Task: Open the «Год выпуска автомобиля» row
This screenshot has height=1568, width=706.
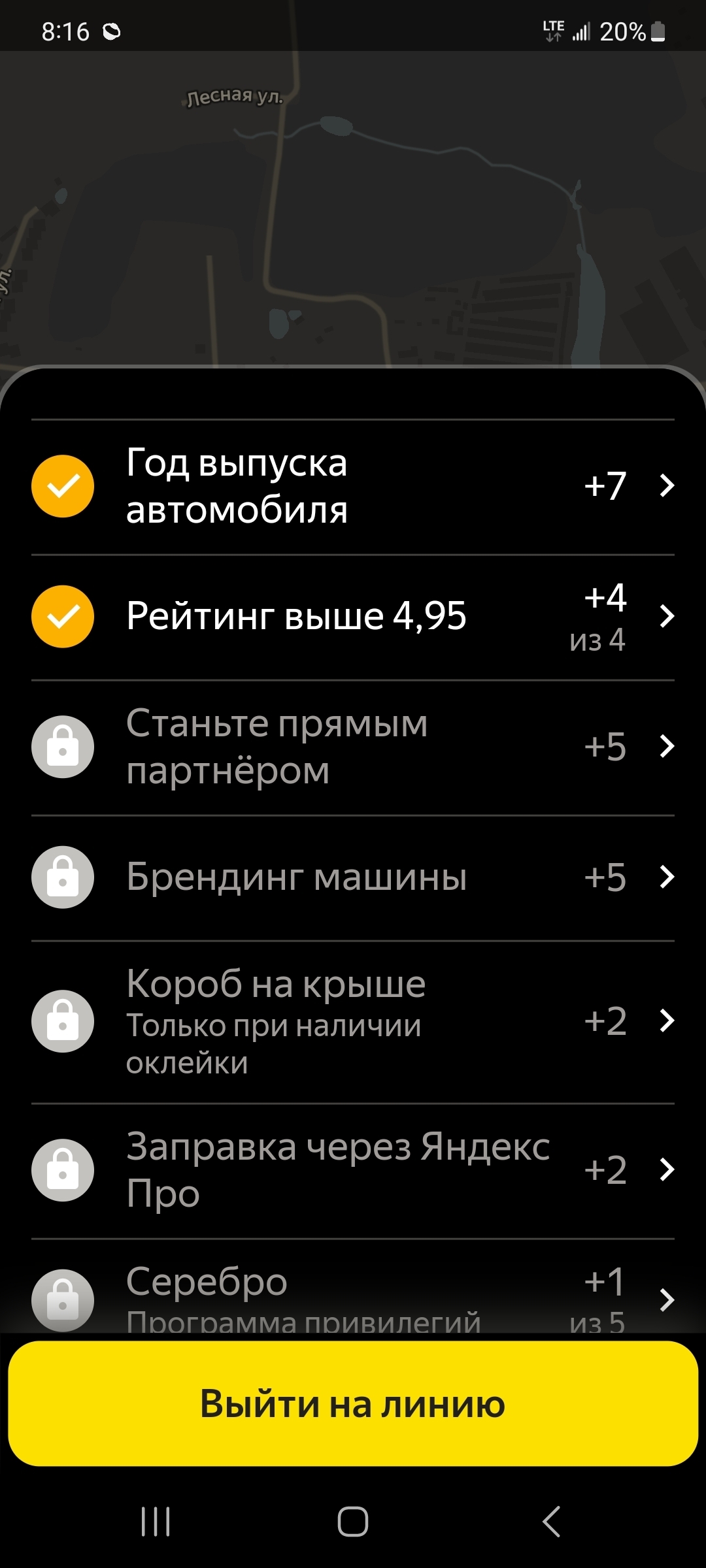Action: click(353, 486)
